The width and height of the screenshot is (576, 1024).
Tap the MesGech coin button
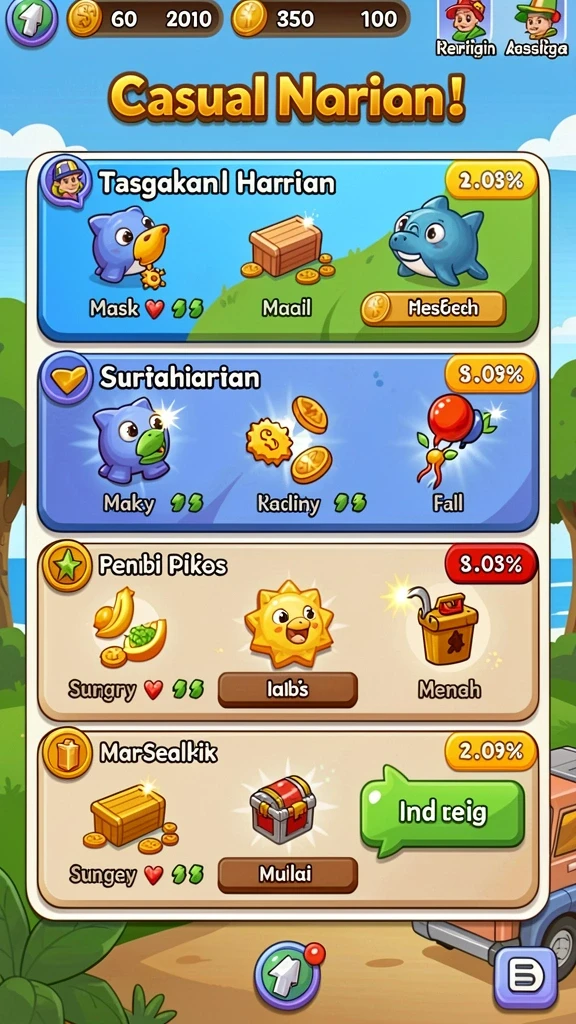point(434,308)
